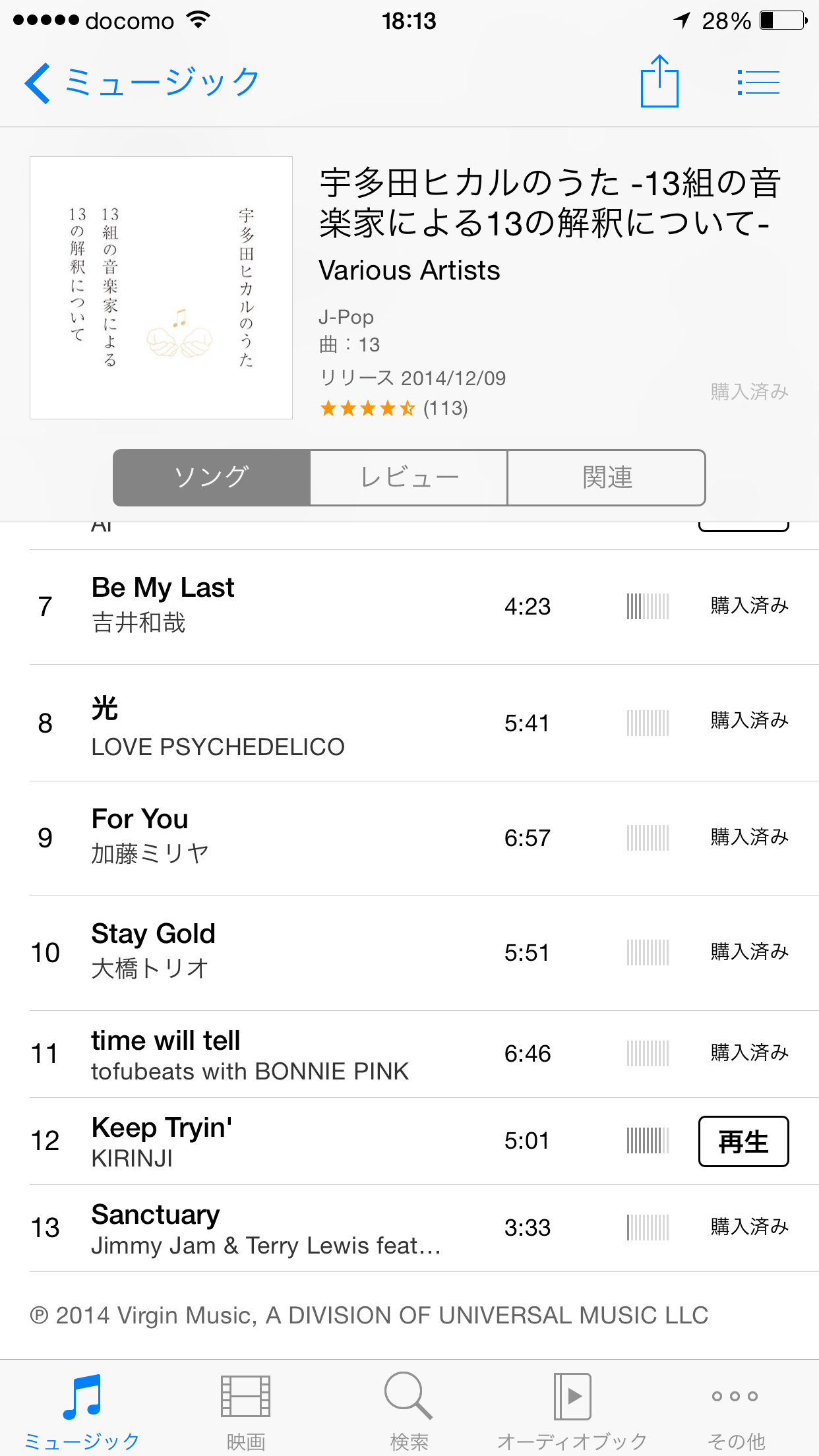The height and width of the screenshot is (1456, 819).
Task: Open the list menu icon
Action: 758,83
